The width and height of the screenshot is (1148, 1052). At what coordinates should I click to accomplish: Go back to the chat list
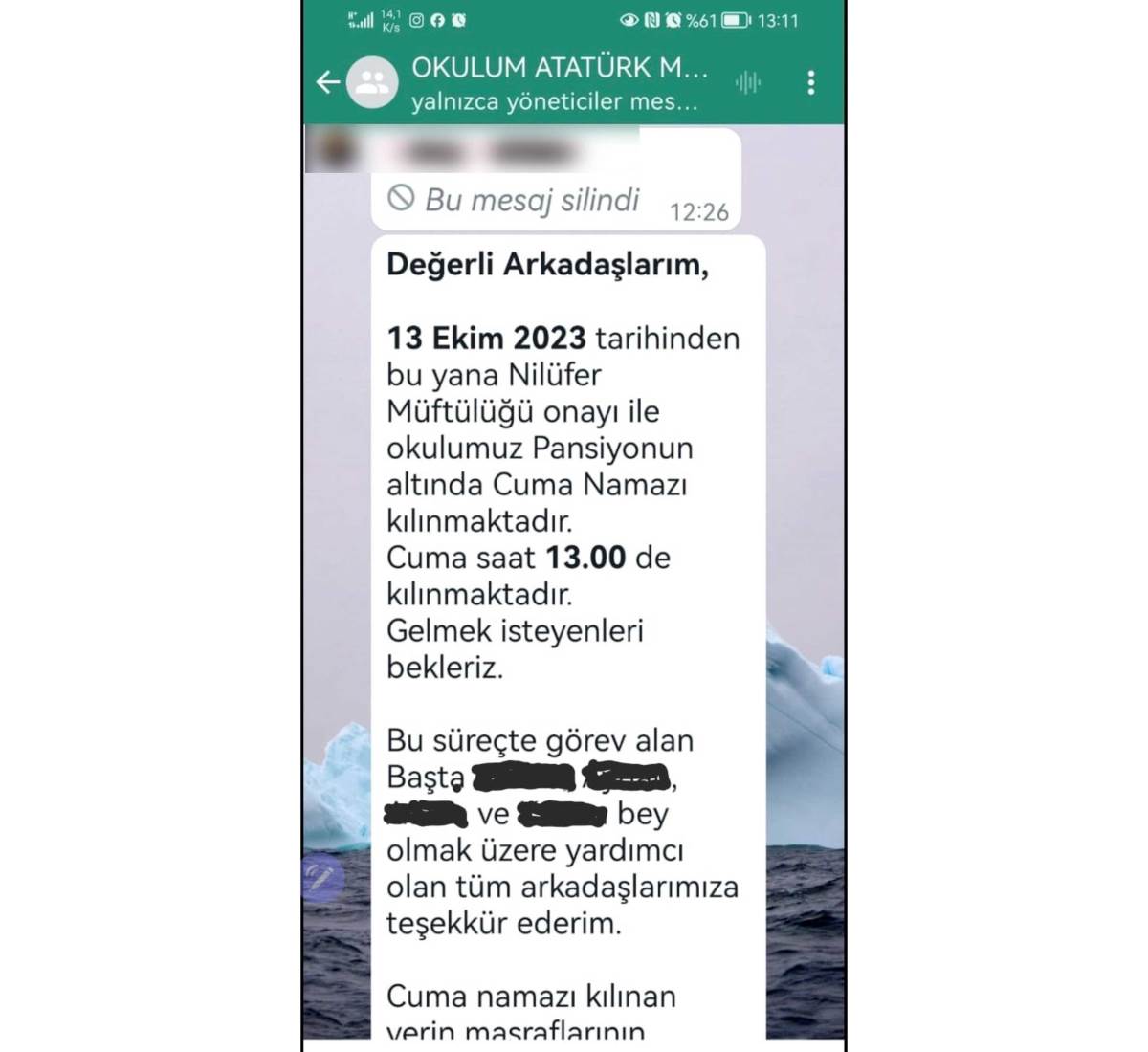point(328,82)
